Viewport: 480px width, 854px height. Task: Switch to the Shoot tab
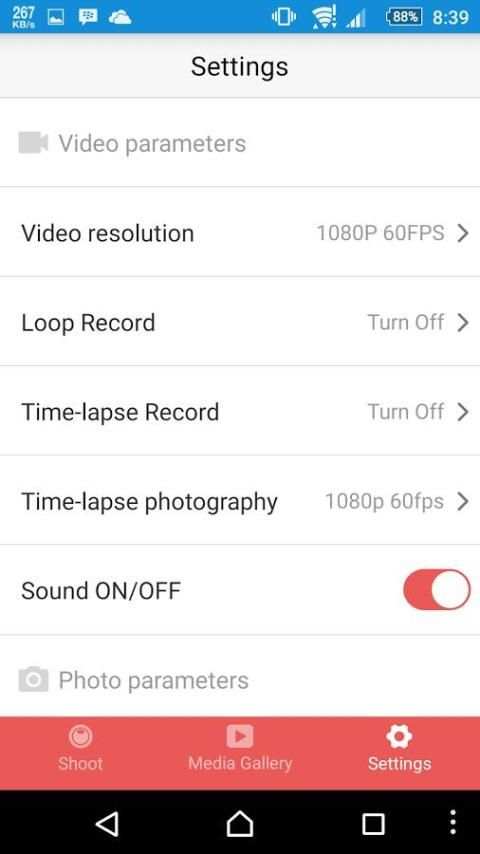81,749
